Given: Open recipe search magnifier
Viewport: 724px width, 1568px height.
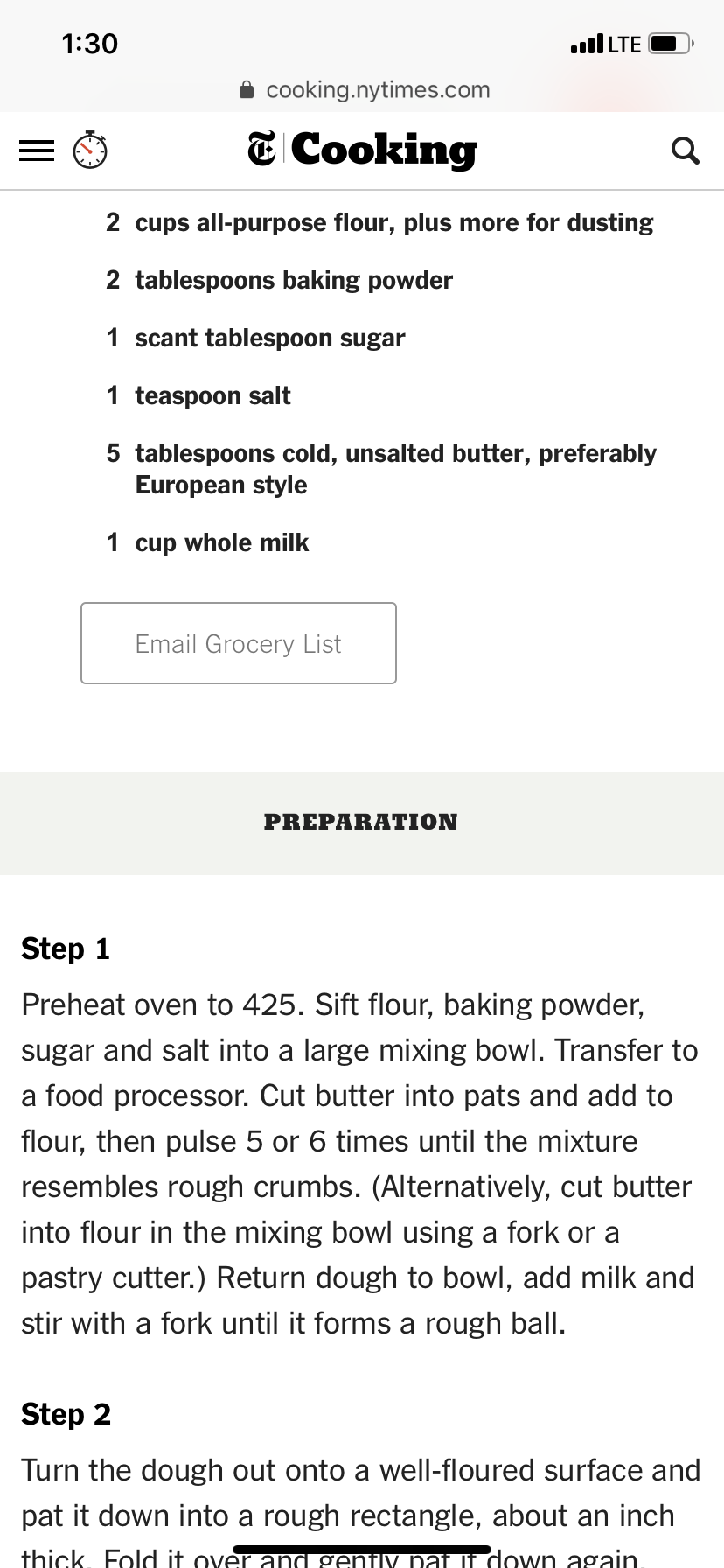Looking at the screenshot, I should [685, 150].
